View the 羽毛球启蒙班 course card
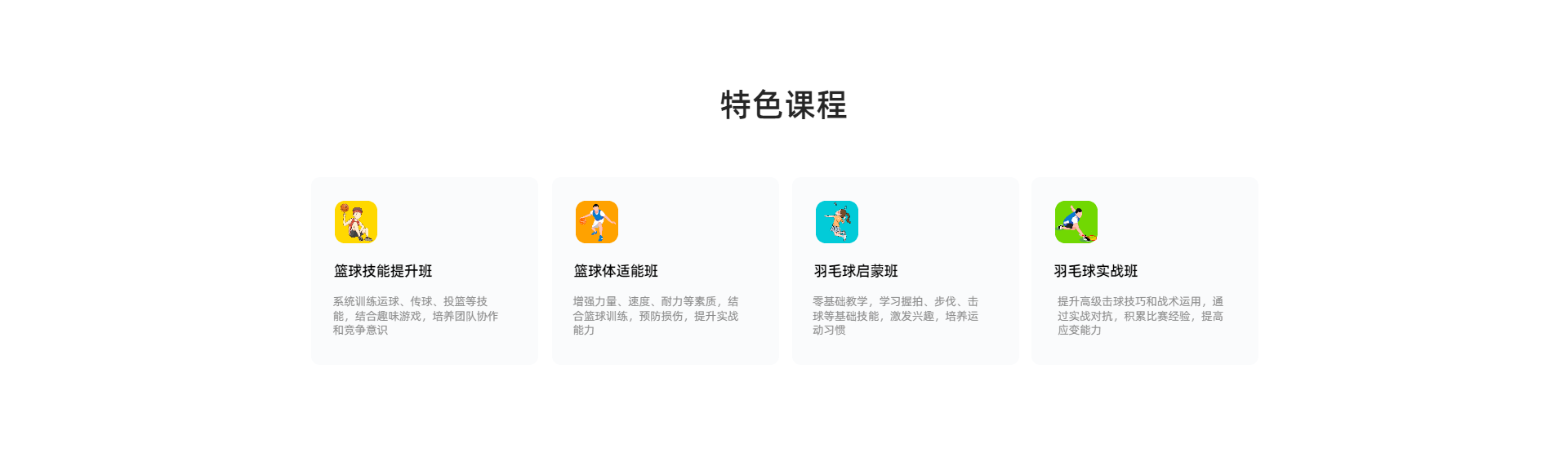The height and width of the screenshot is (462, 1568). click(x=905, y=271)
